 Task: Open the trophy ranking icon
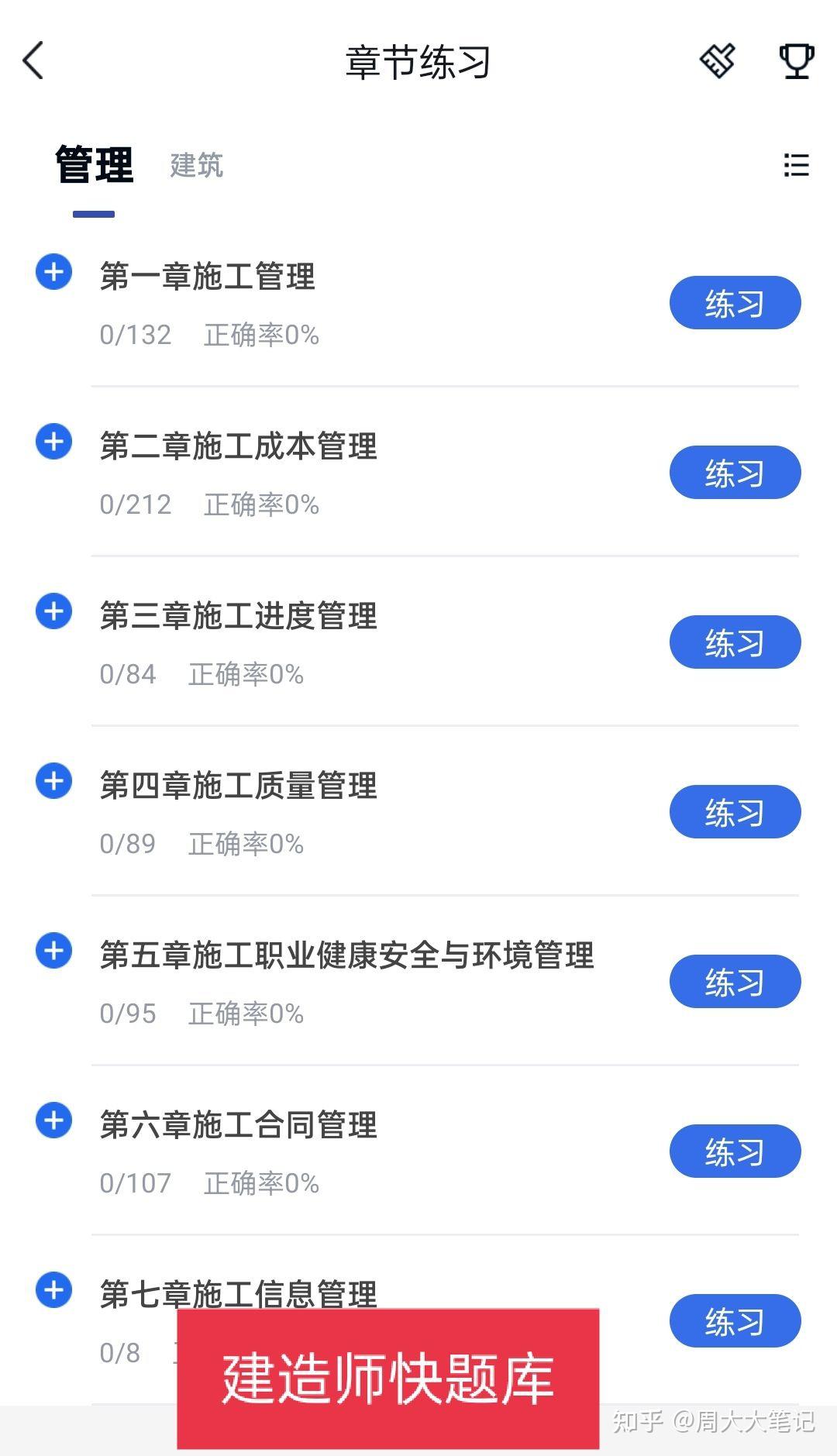[x=796, y=60]
